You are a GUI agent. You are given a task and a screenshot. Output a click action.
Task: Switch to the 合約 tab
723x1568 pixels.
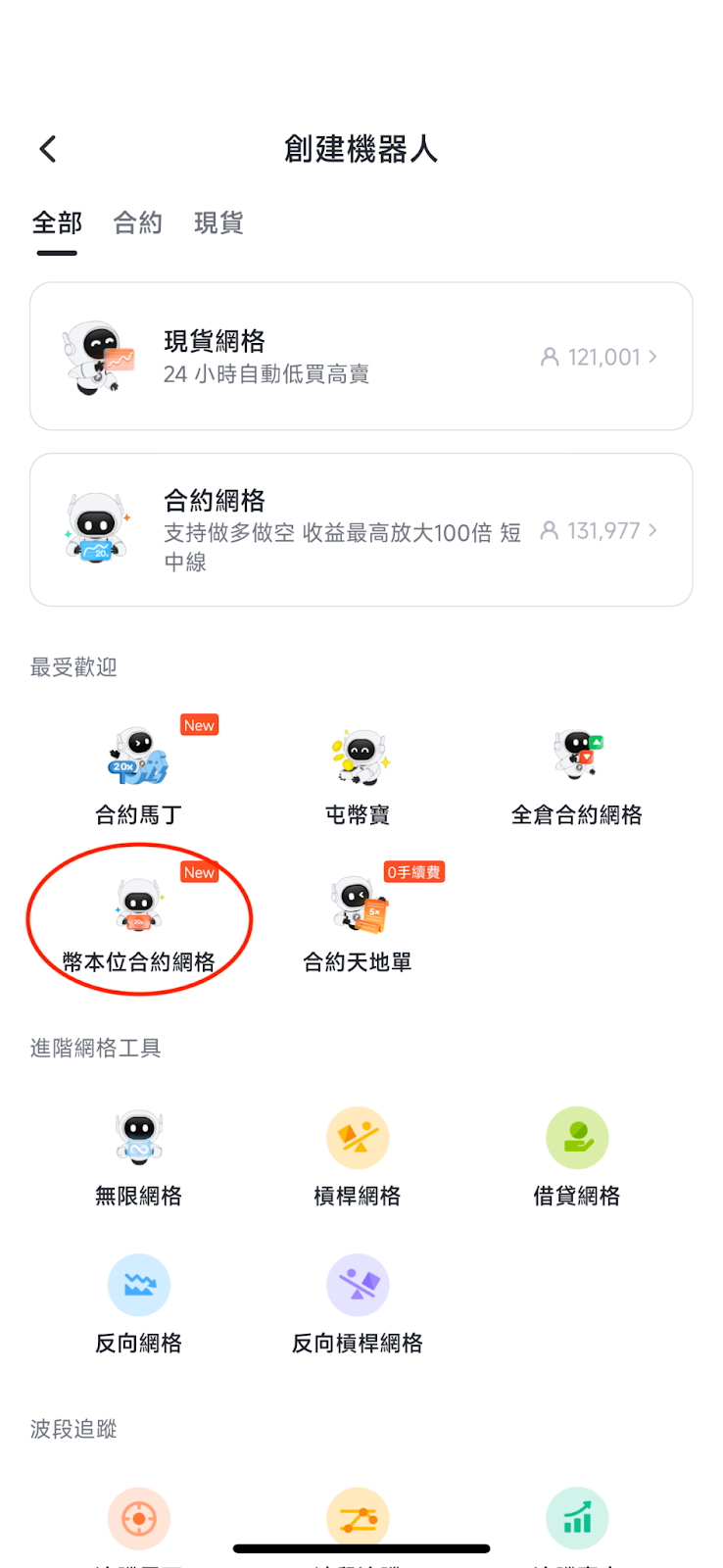pyautogui.click(x=137, y=223)
